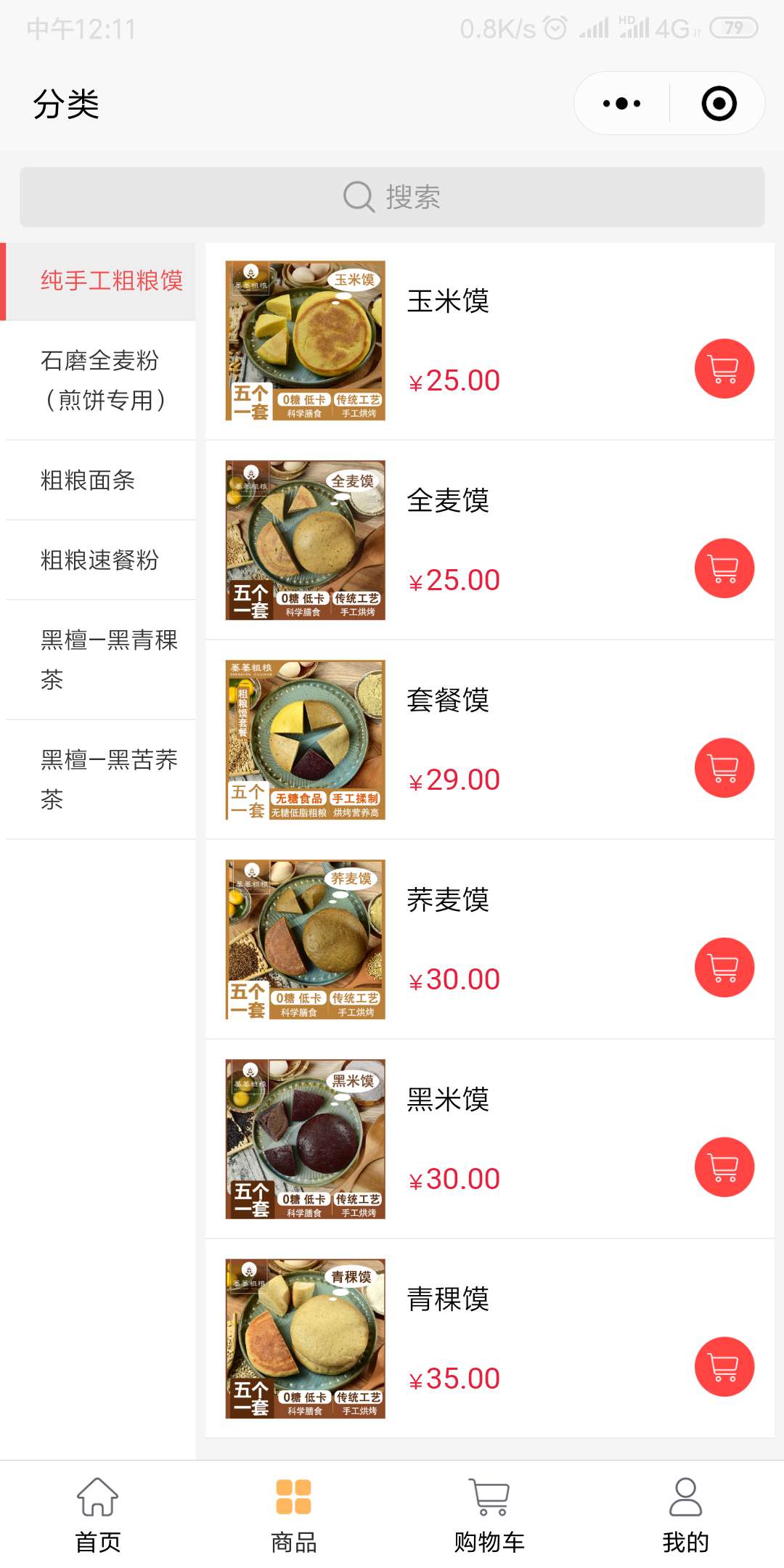Tap the 搜索 search box
Image resolution: width=784 pixels, height=1568 pixels.
[x=392, y=197]
